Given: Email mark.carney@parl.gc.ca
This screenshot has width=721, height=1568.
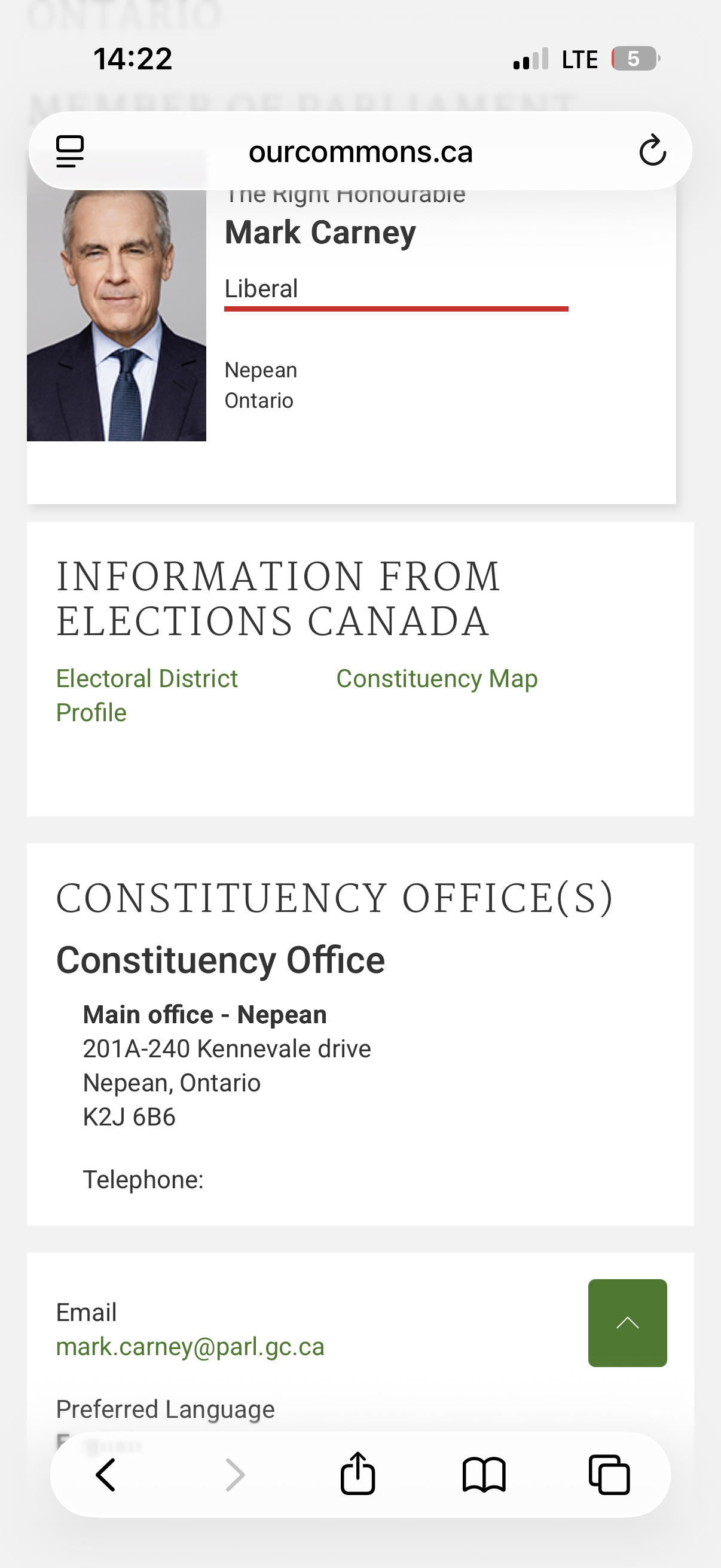Looking at the screenshot, I should click(x=191, y=1347).
